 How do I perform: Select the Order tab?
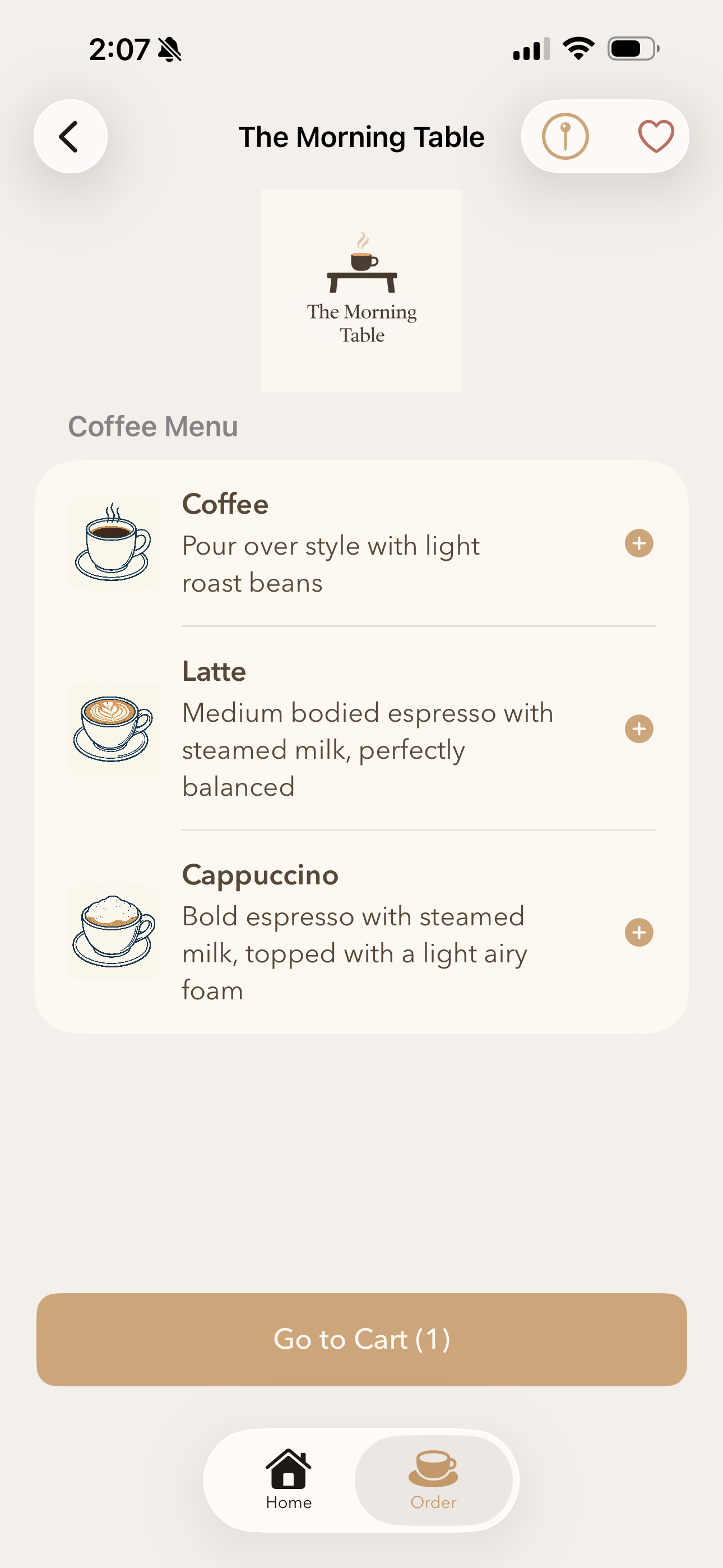pos(433,1480)
